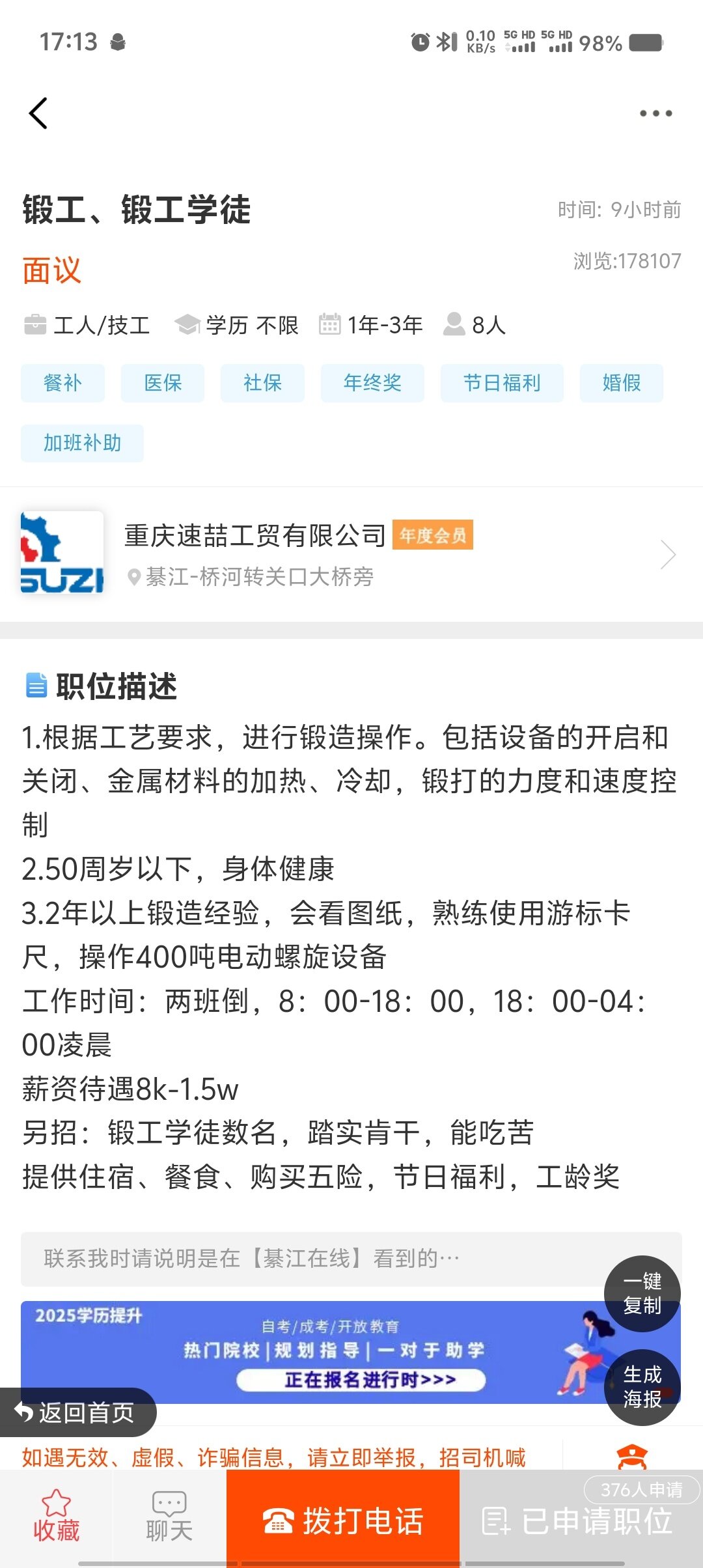Tap 一键复制 to copy the job description
703x1568 pixels.
coord(642,1293)
